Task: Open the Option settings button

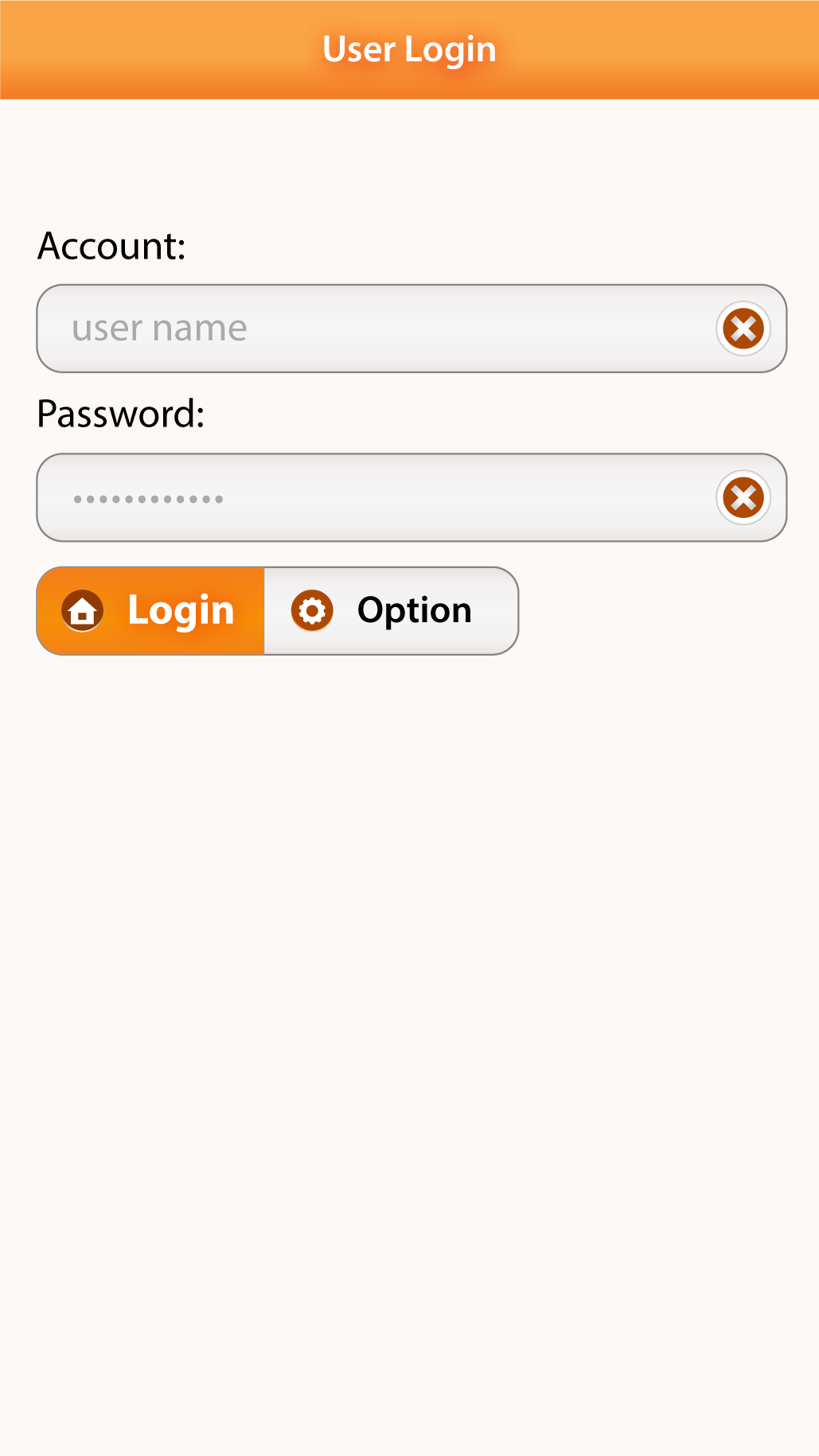Action: tap(391, 611)
